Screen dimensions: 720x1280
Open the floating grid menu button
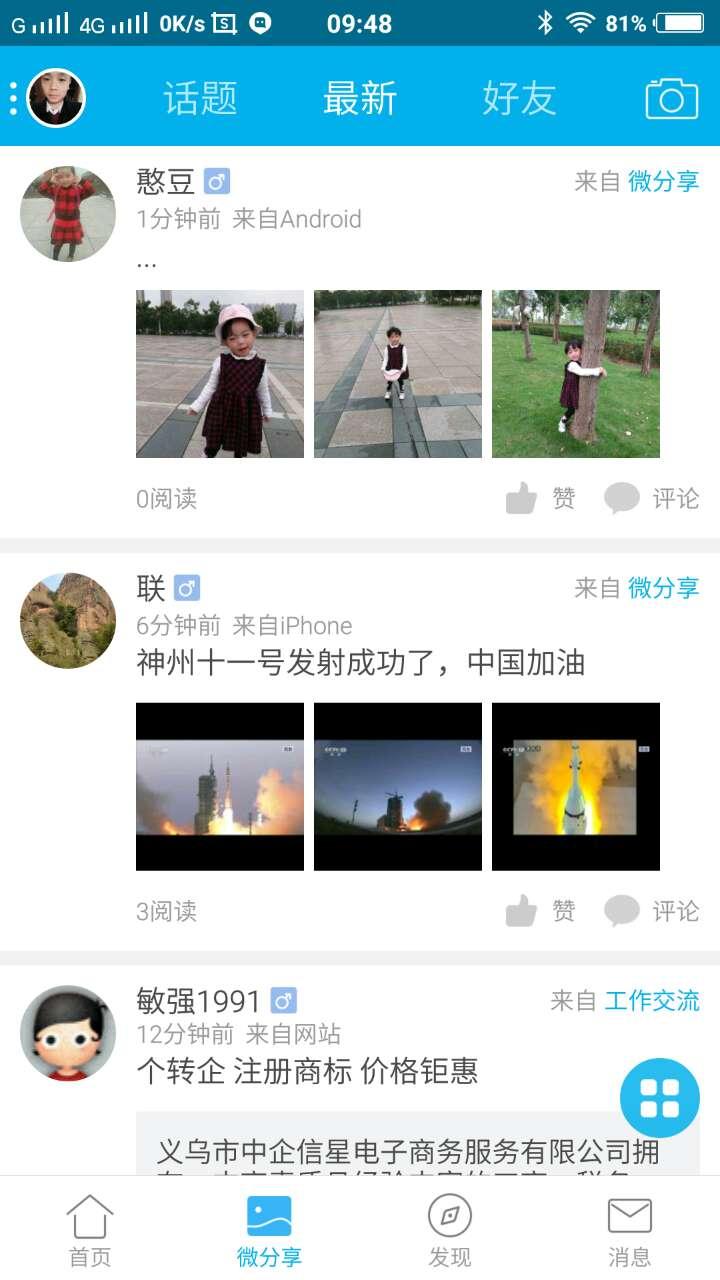click(659, 1098)
